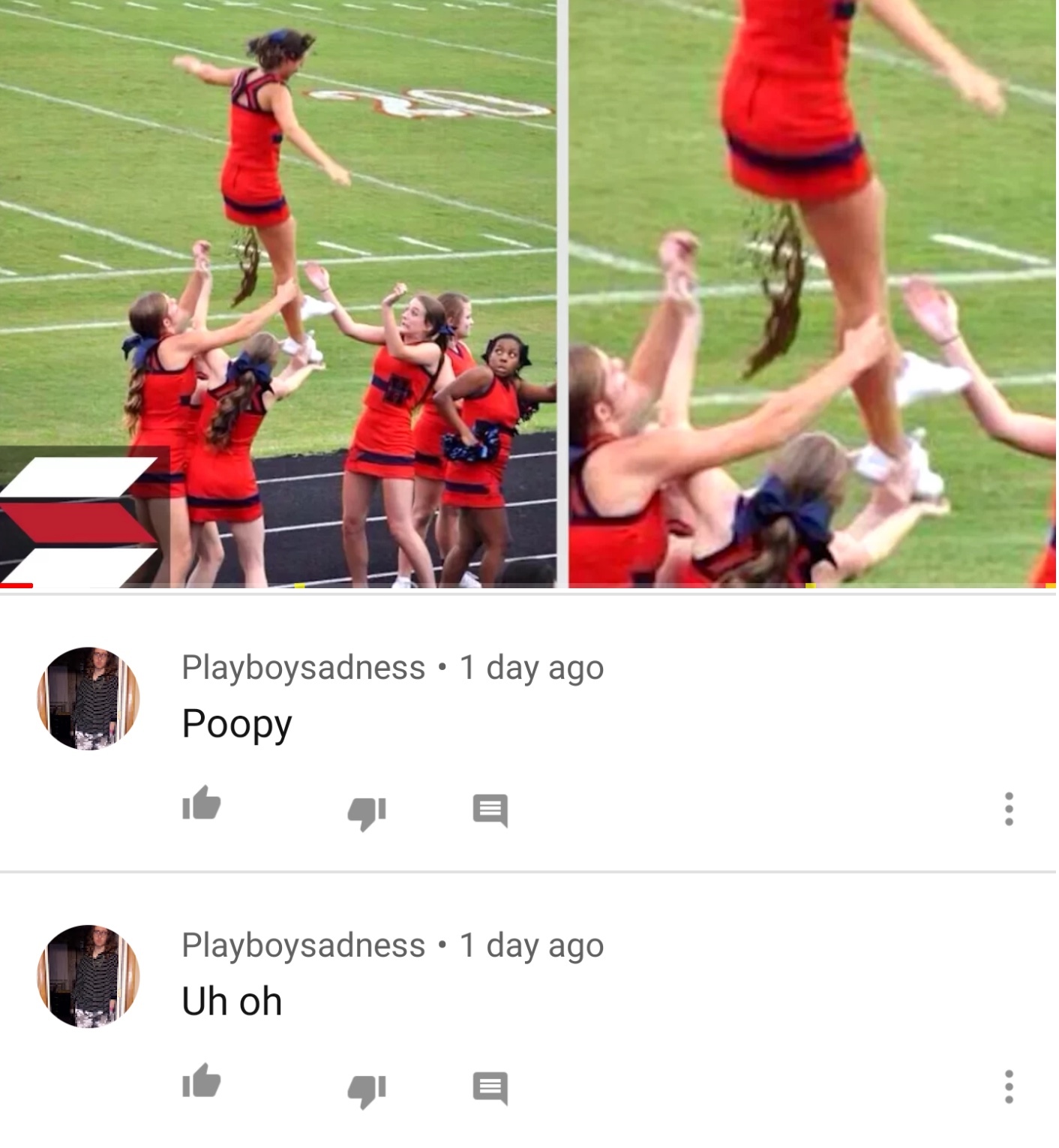Dislike the "Uh oh" comment

[366, 1089]
